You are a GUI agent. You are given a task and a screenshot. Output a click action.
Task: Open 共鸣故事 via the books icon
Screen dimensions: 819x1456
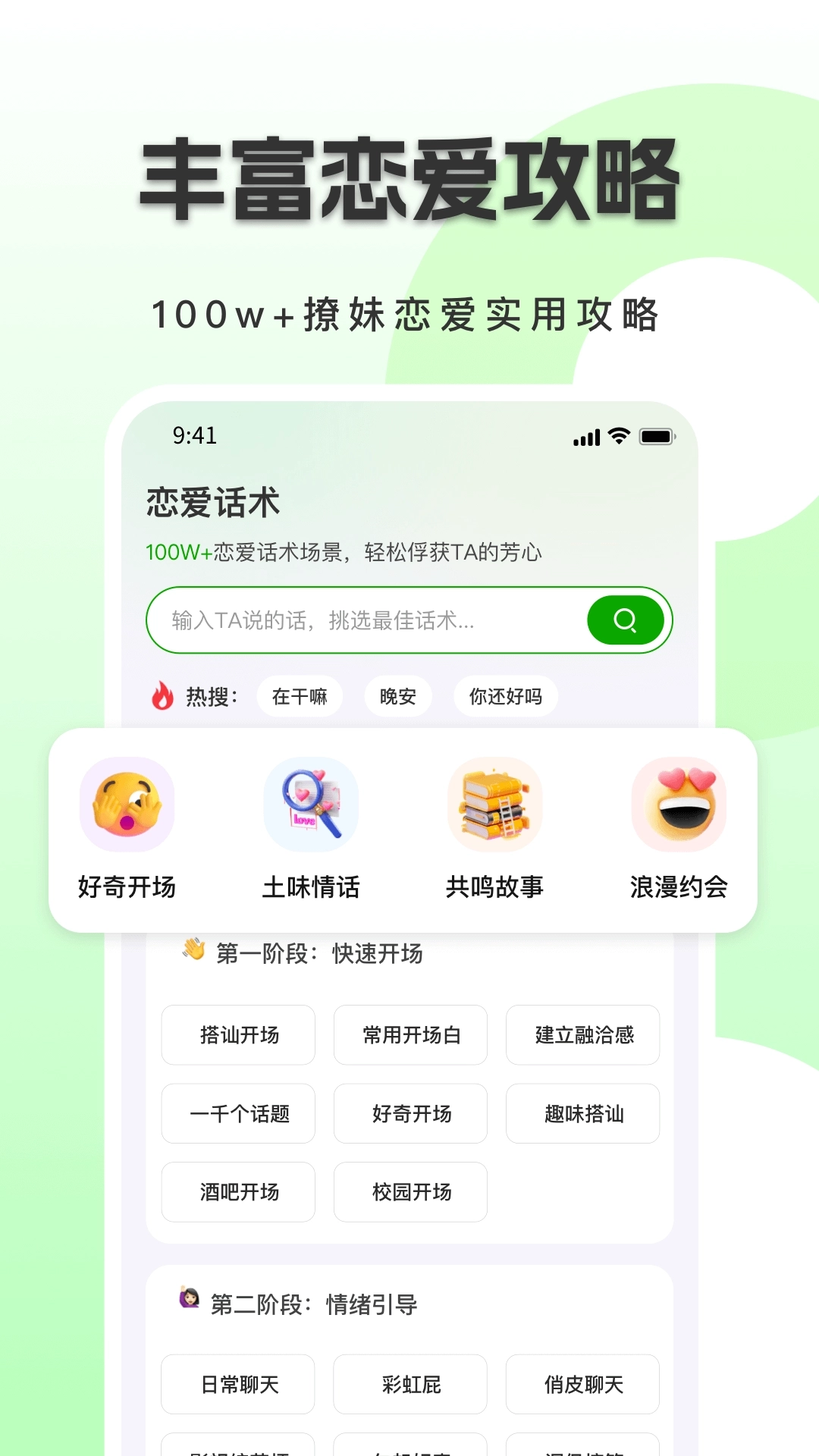496,804
